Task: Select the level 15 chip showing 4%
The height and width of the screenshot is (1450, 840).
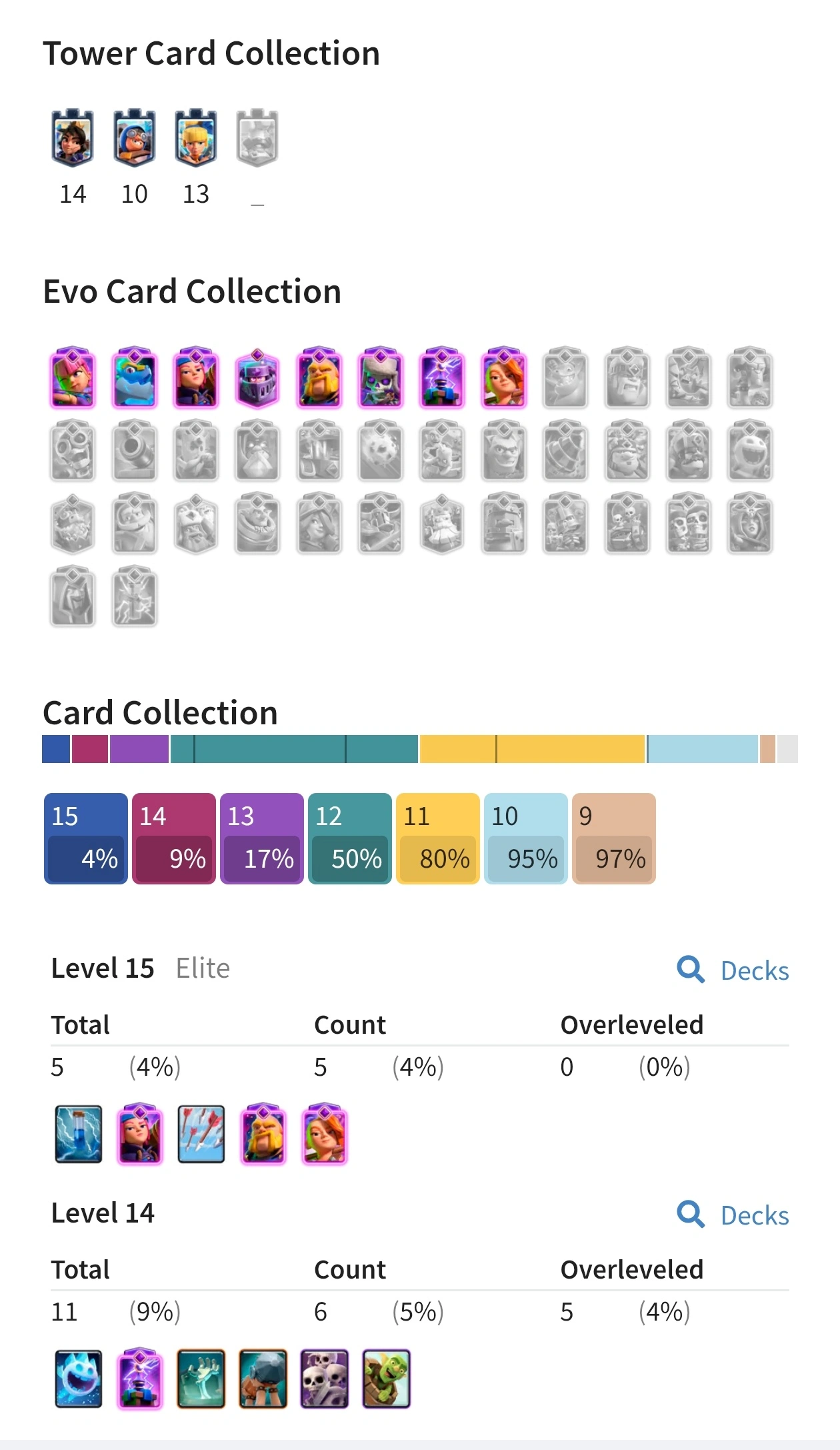Action: [85, 838]
